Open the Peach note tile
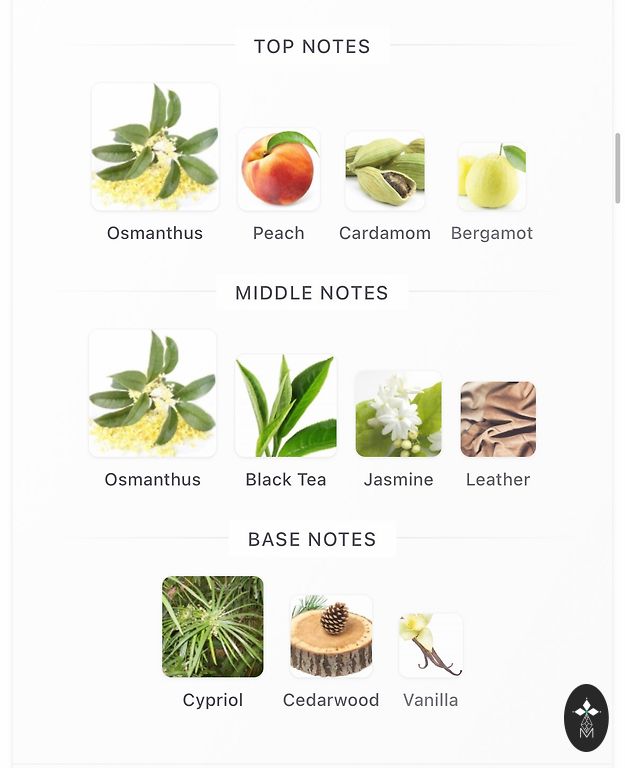 click(x=279, y=170)
